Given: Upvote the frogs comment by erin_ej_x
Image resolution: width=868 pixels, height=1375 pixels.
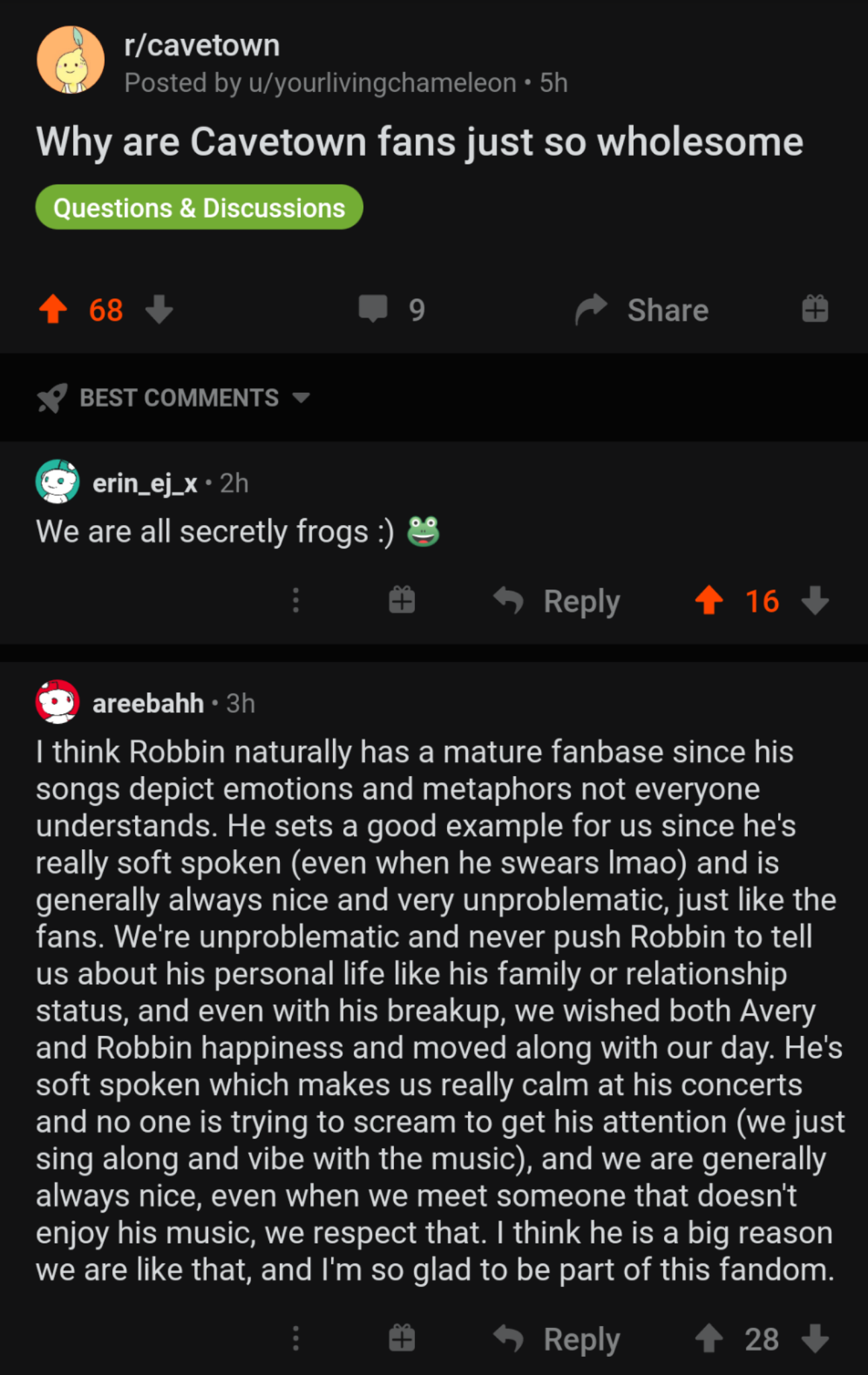Looking at the screenshot, I should (709, 601).
